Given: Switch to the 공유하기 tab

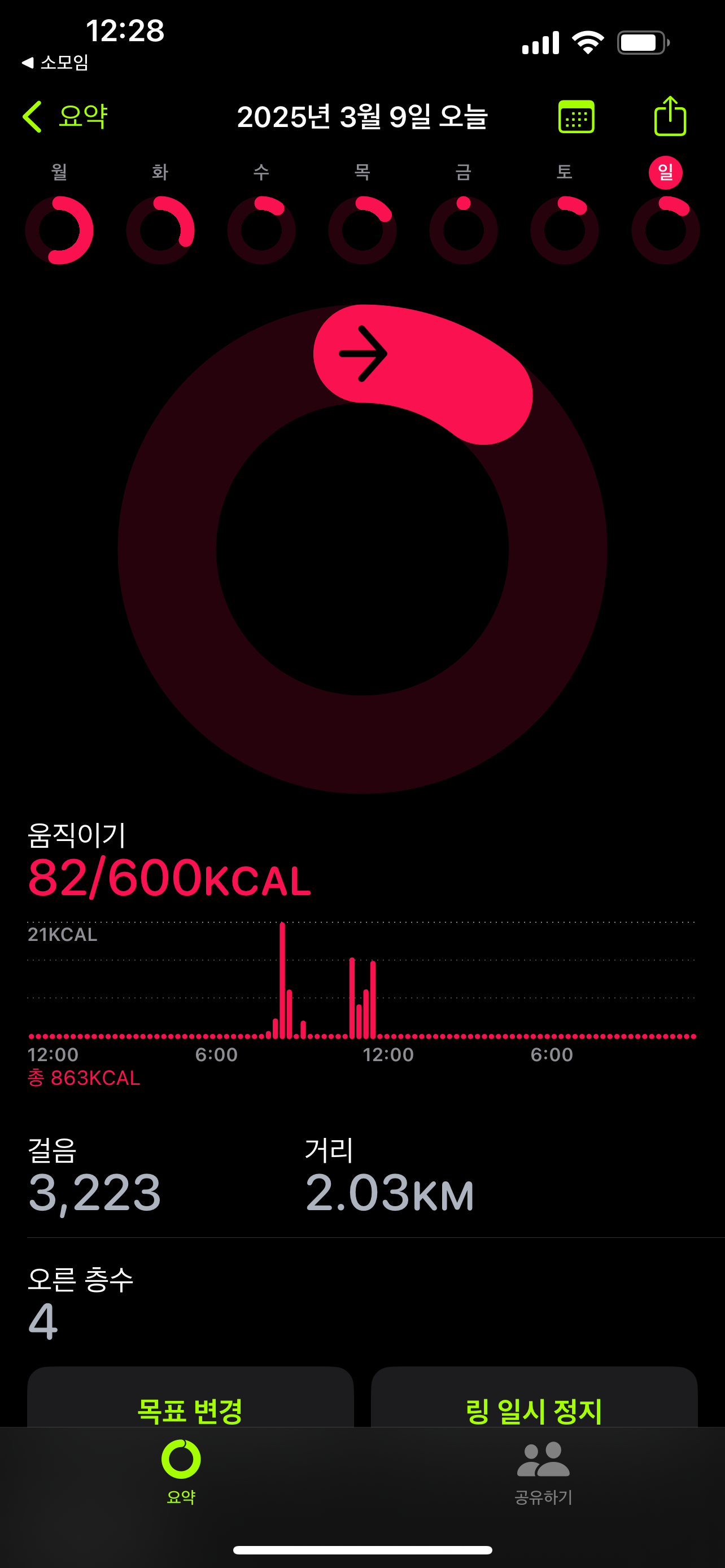Looking at the screenshot, I should pos(544,1473).
